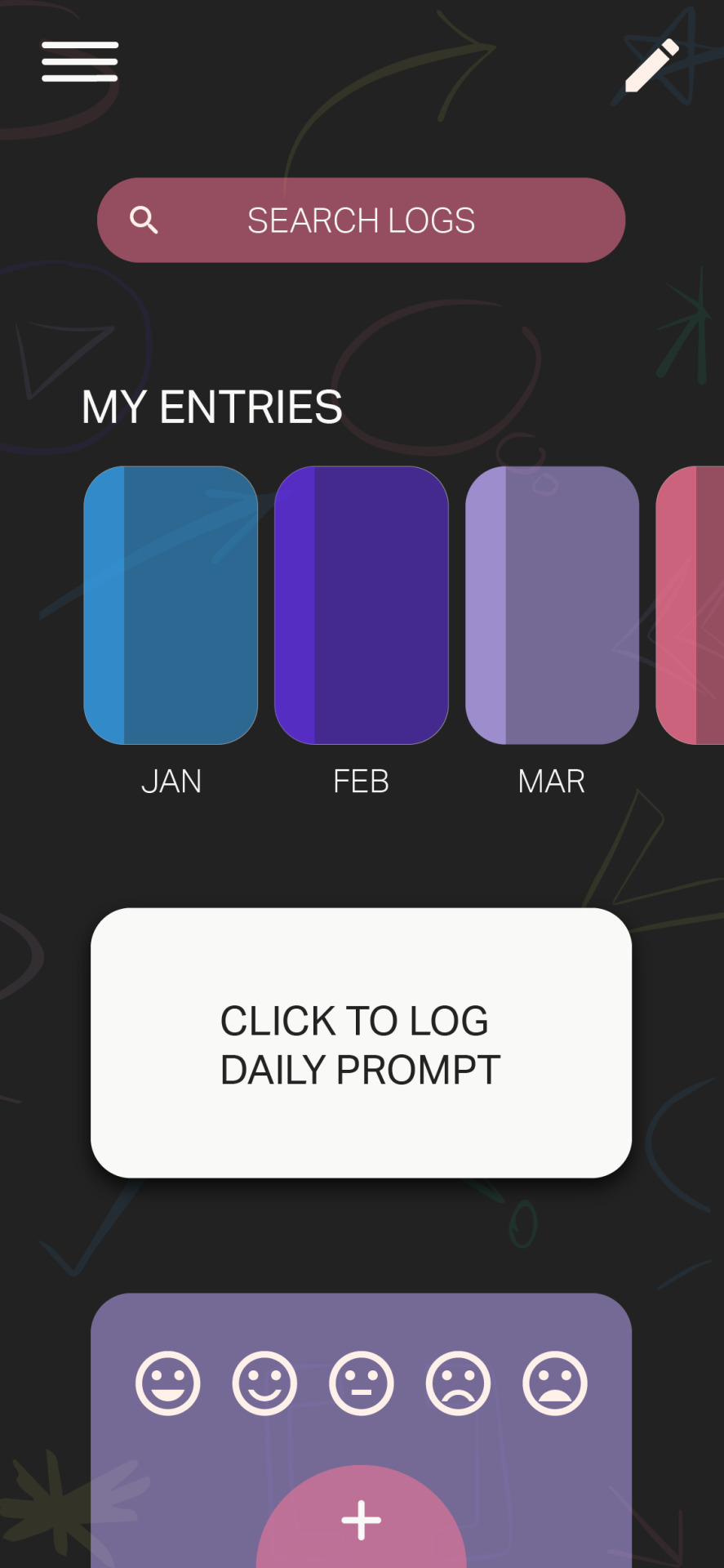Open the FEB journal entries

[362, 605]
